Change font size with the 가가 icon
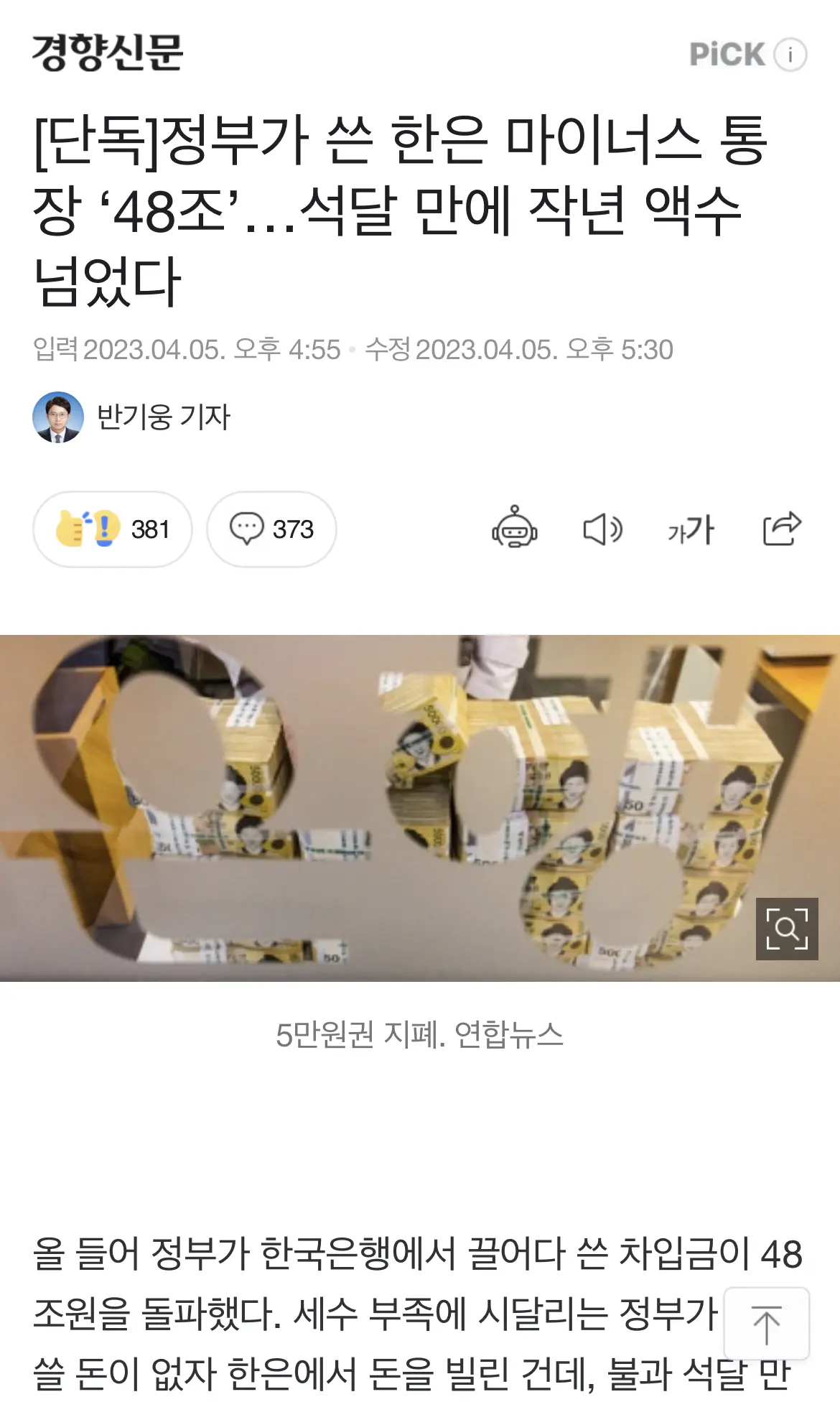This screenshot has height=1402, width=840. pyautogui.click(x=691, y=529)
